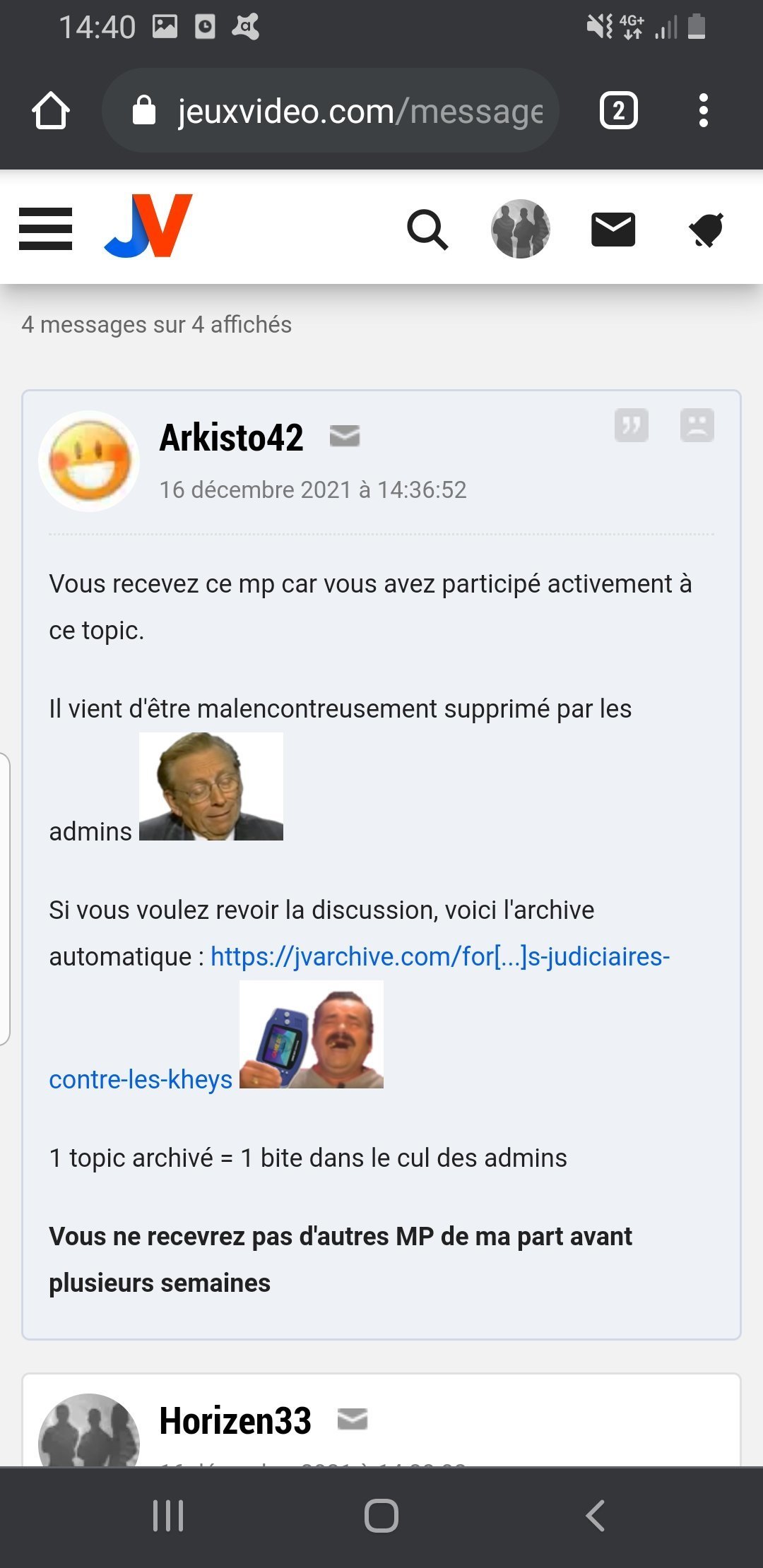This screenshot has height=1568, width=763.
Task: Open the hamburger site menu
Action: coord(45,229)
